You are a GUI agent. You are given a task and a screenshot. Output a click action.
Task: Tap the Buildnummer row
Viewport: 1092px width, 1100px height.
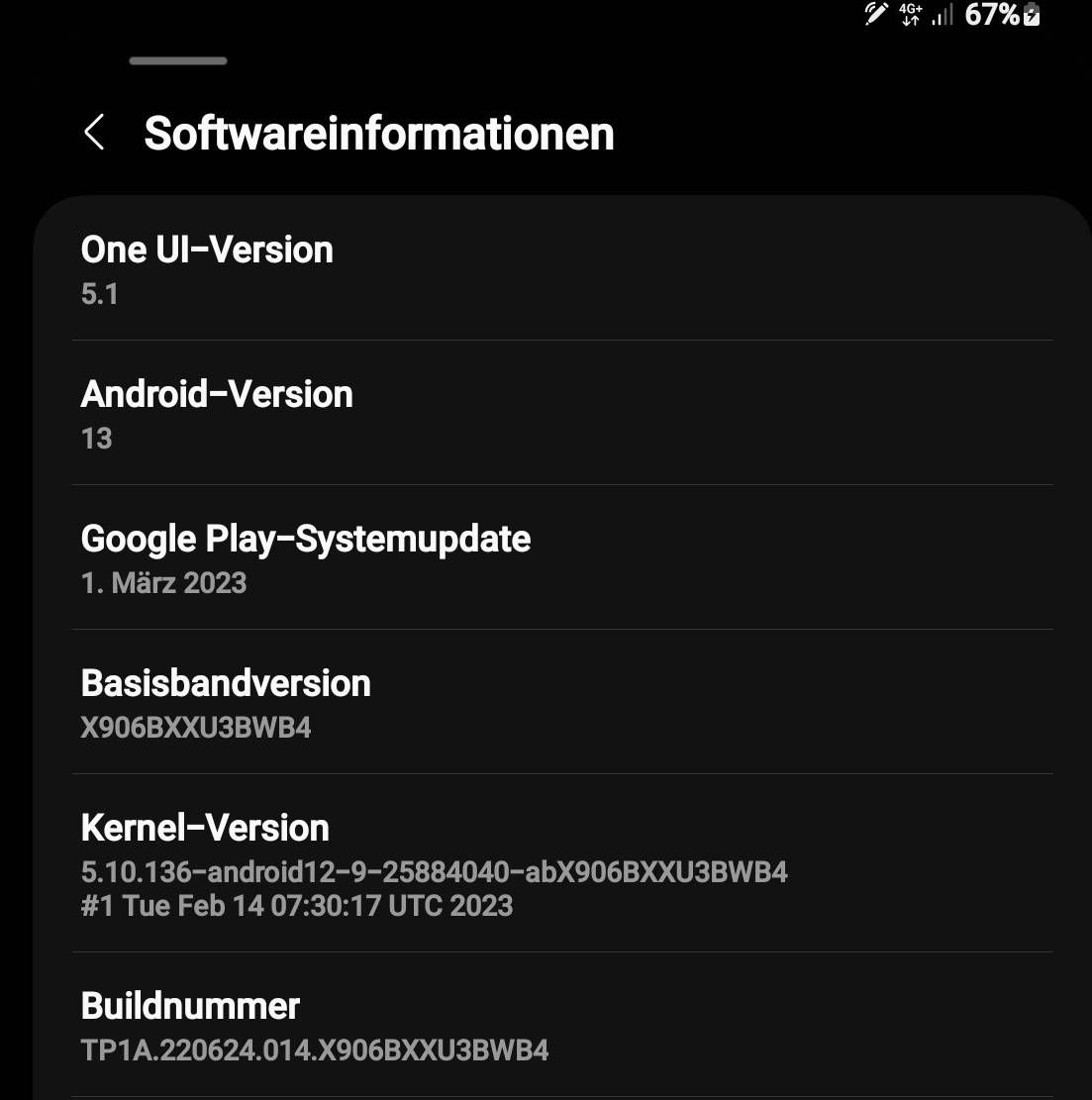(560, 1027)
